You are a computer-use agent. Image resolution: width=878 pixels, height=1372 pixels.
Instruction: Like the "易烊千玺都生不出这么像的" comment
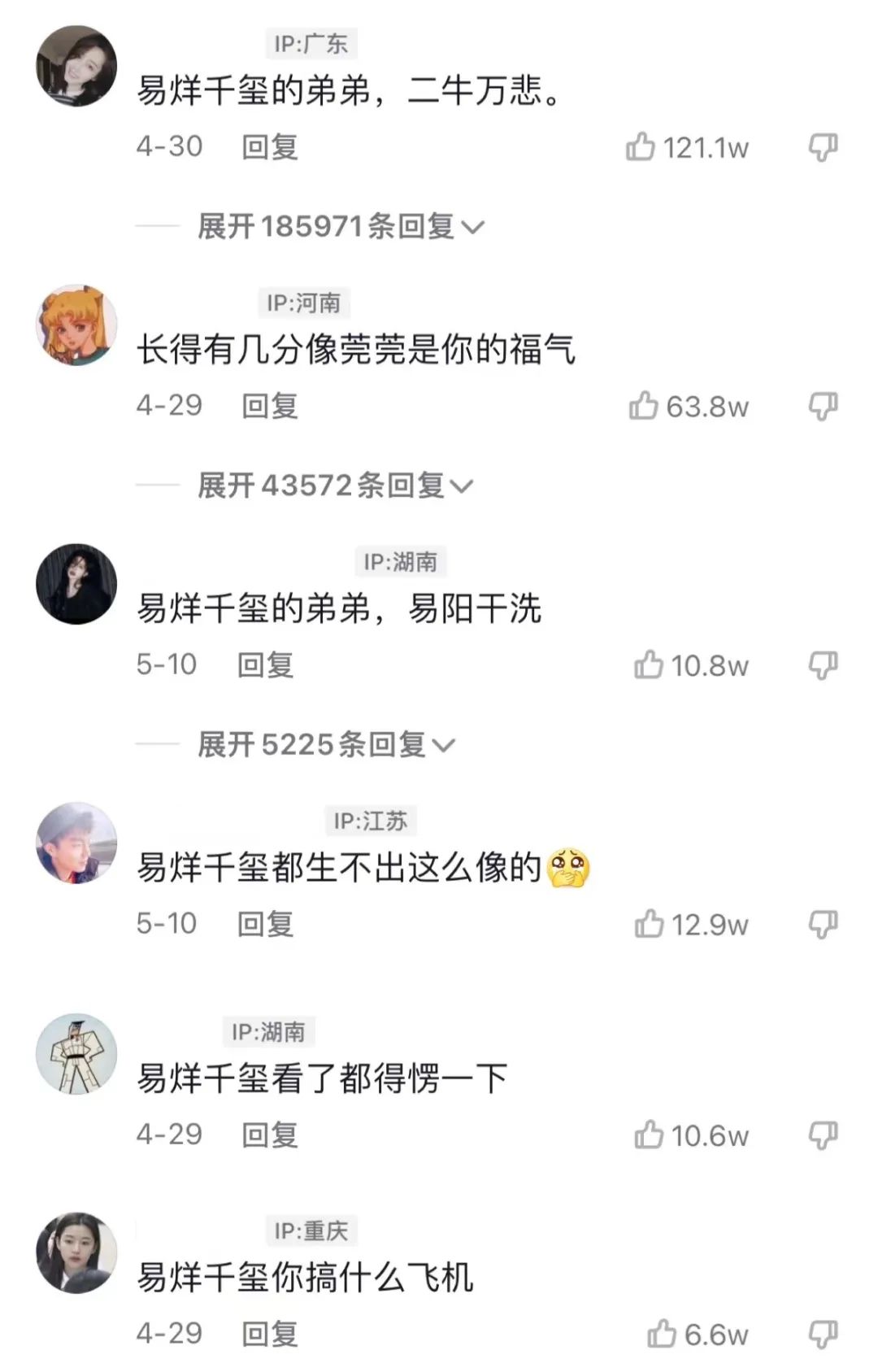[648, 924]
